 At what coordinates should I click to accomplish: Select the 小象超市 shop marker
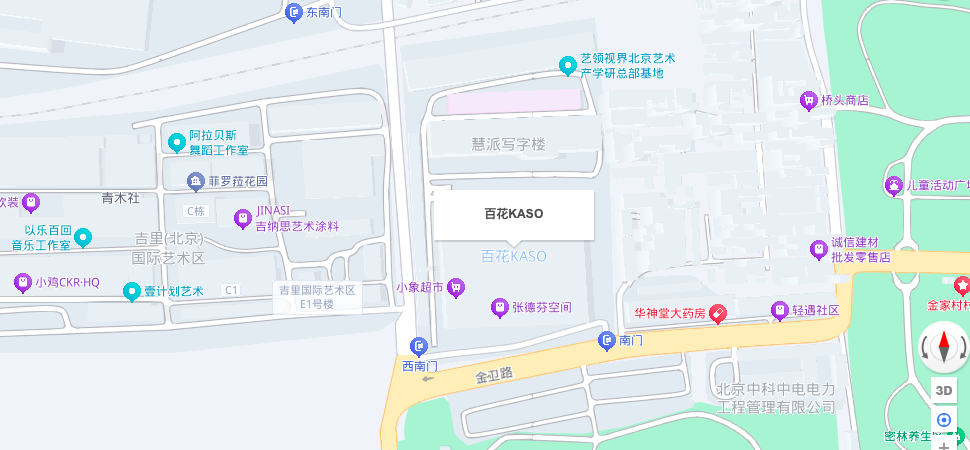click(457, 288)
